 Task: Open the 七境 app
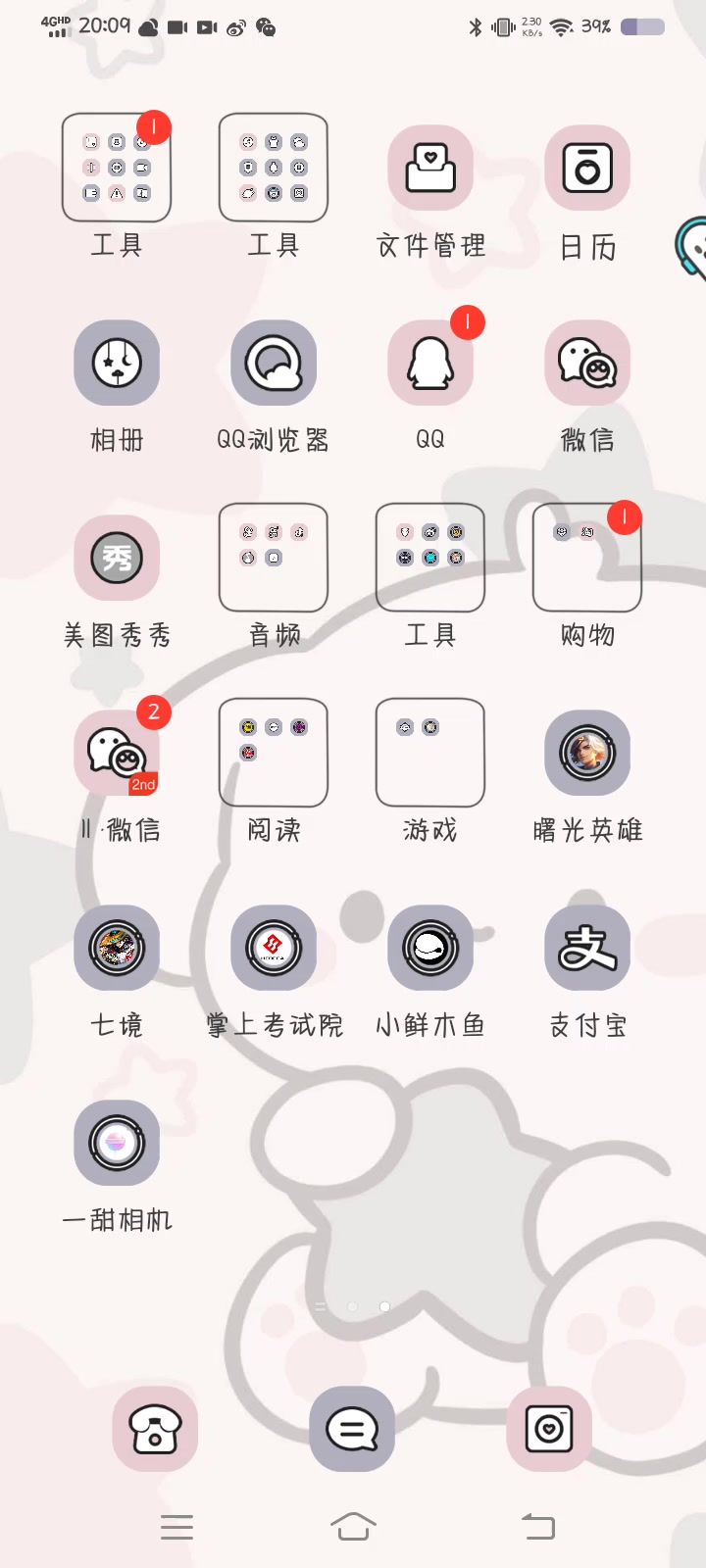coord(117,949)
